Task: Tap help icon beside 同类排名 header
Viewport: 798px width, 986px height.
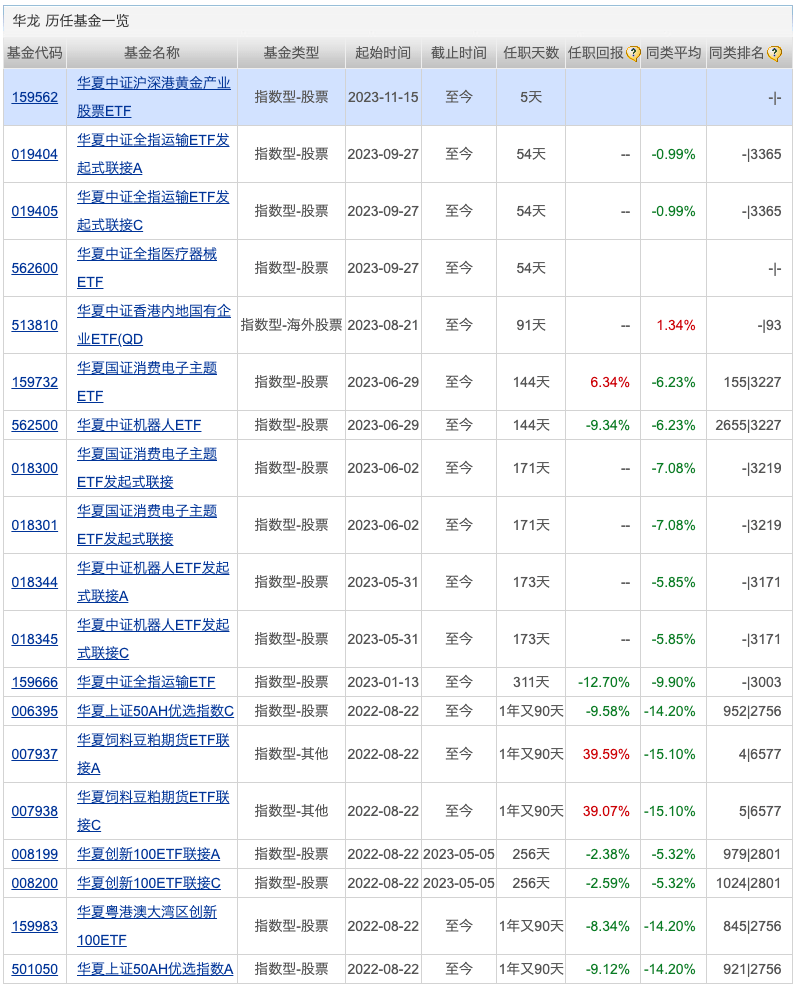Action: click(774, 54)
